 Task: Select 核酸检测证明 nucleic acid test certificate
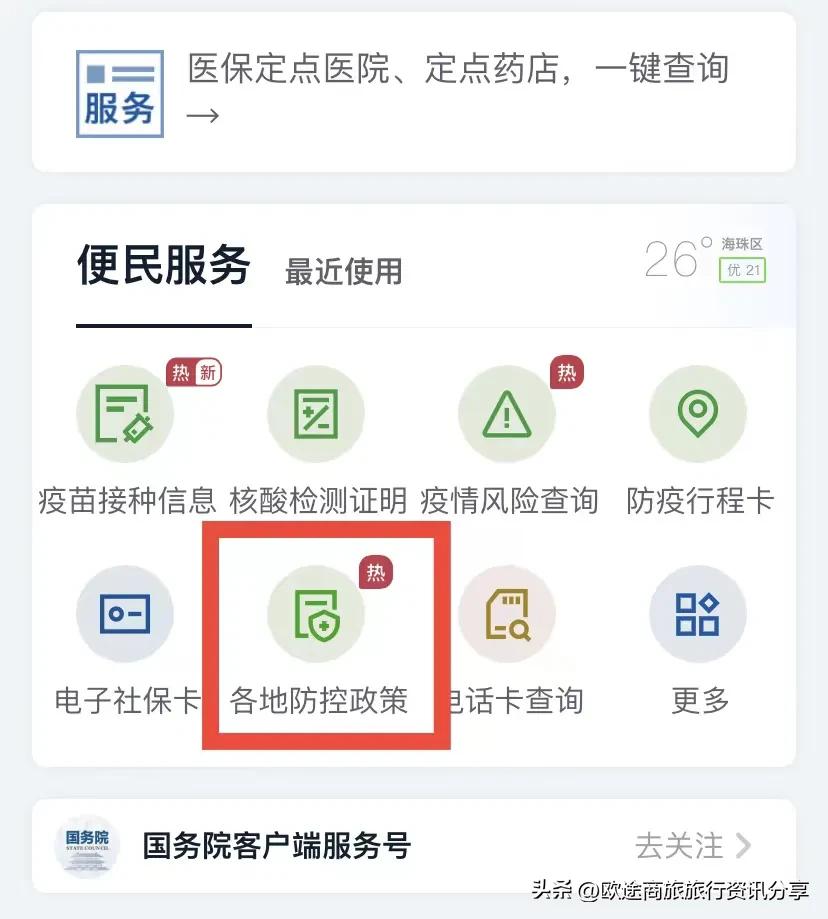(315, 413)
